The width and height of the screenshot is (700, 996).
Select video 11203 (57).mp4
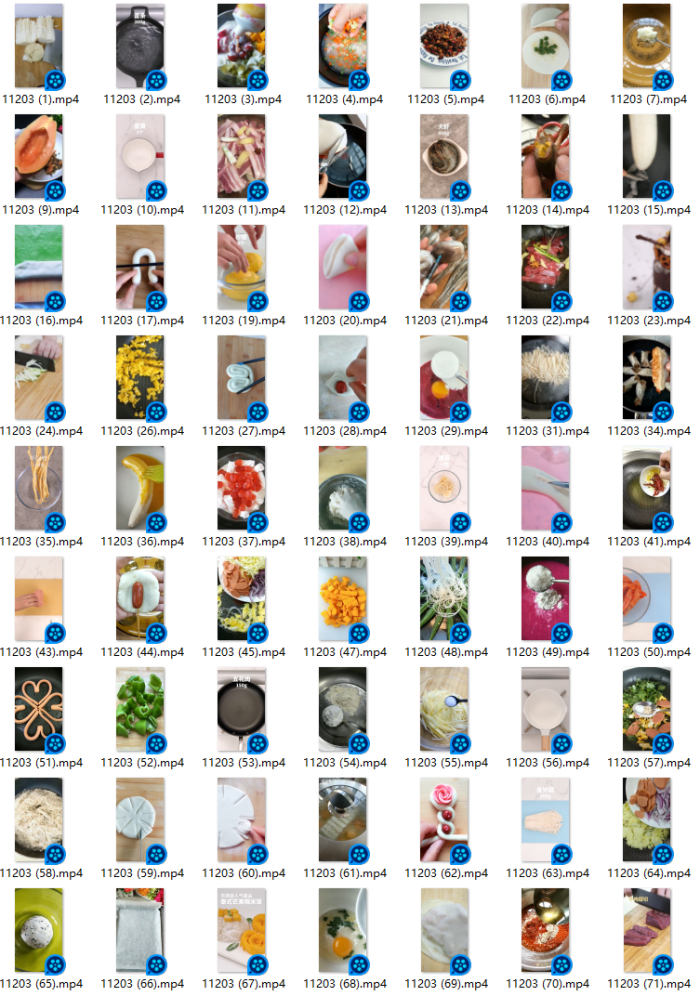pos(646,708)
